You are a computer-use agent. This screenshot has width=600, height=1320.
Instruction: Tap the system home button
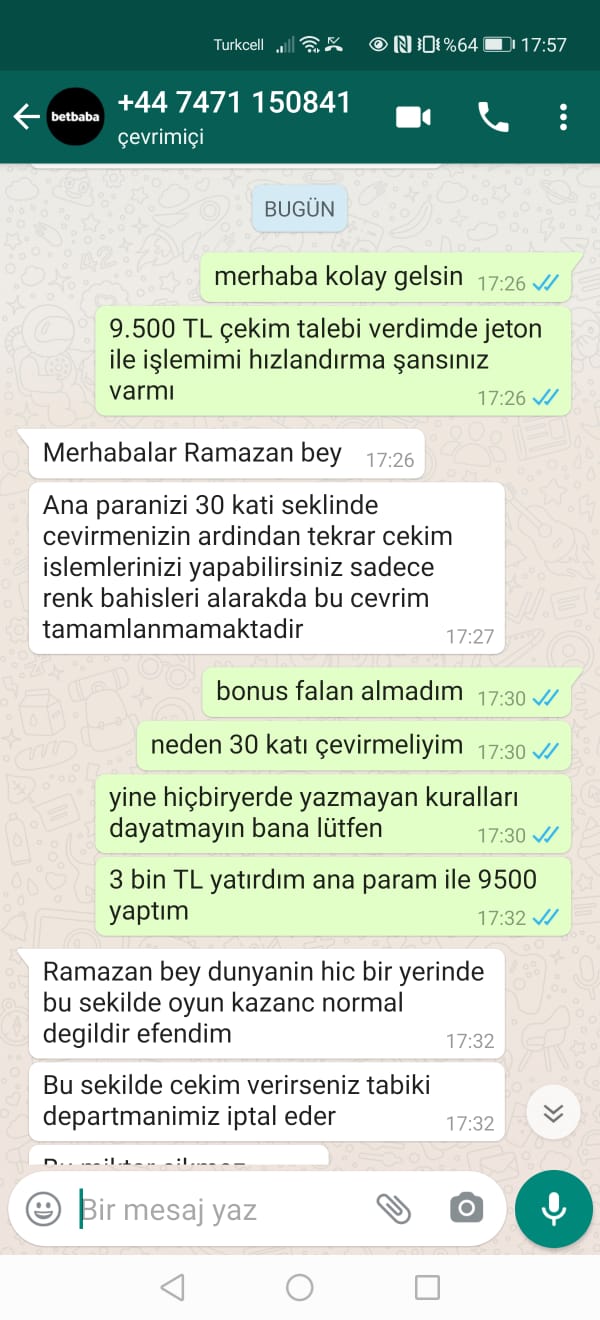pos(300,1287)
